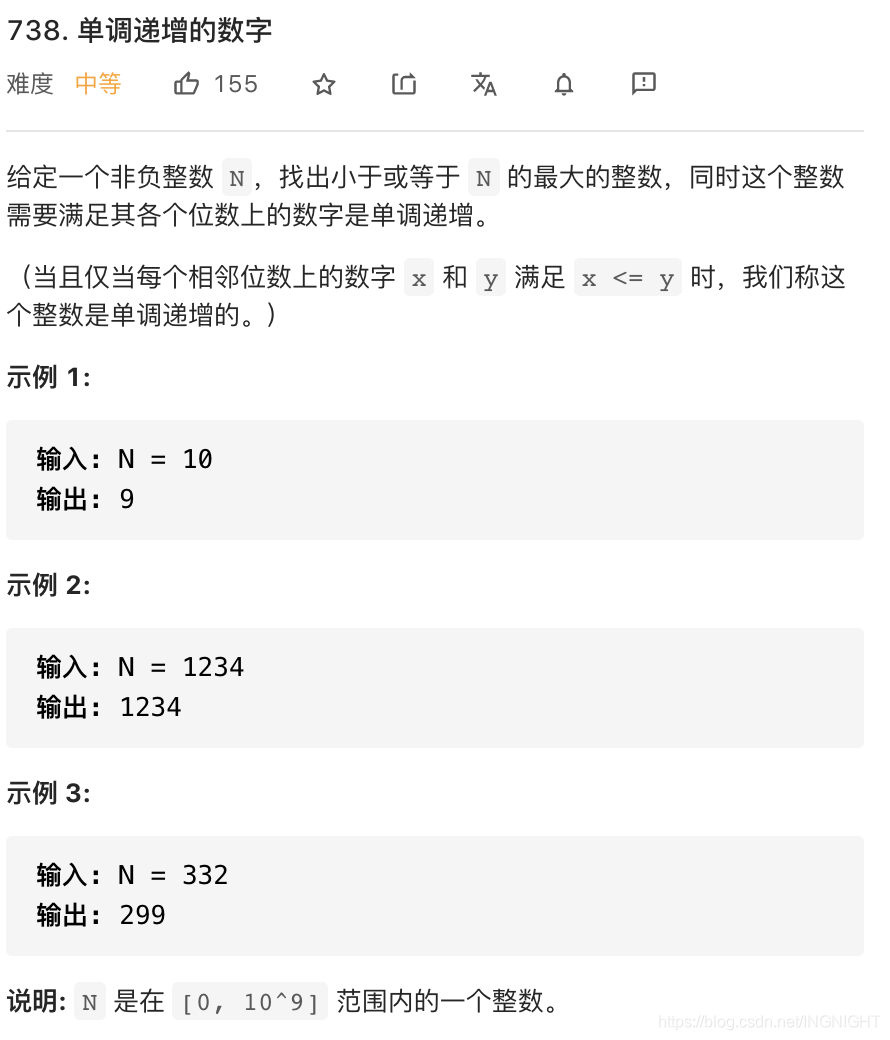Viewport: 890px width, 1040px height.
Task: Select the problem title 738. 单调递增的数字
Action: click(x=139, y=30)
